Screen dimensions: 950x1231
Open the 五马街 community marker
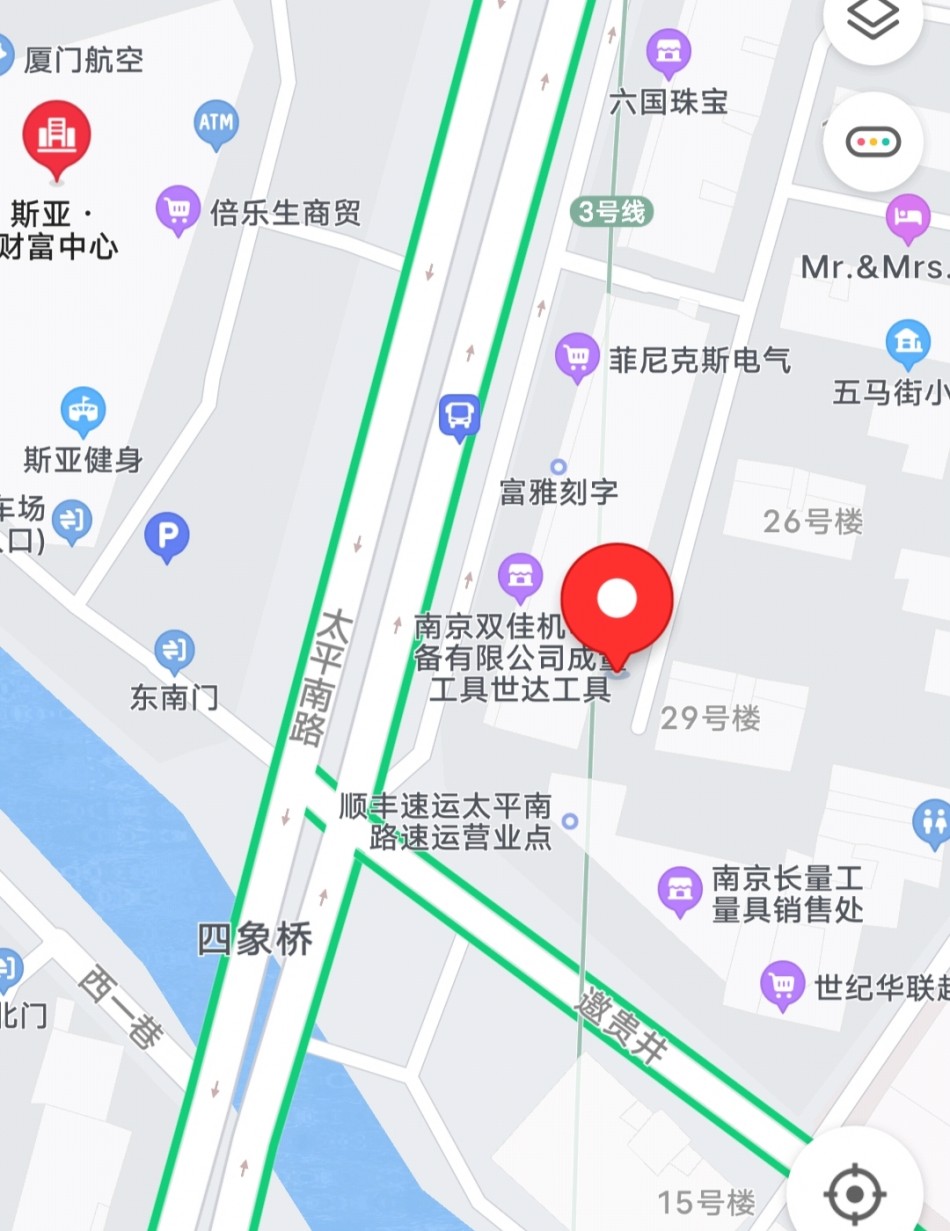[x=907, y=342]
